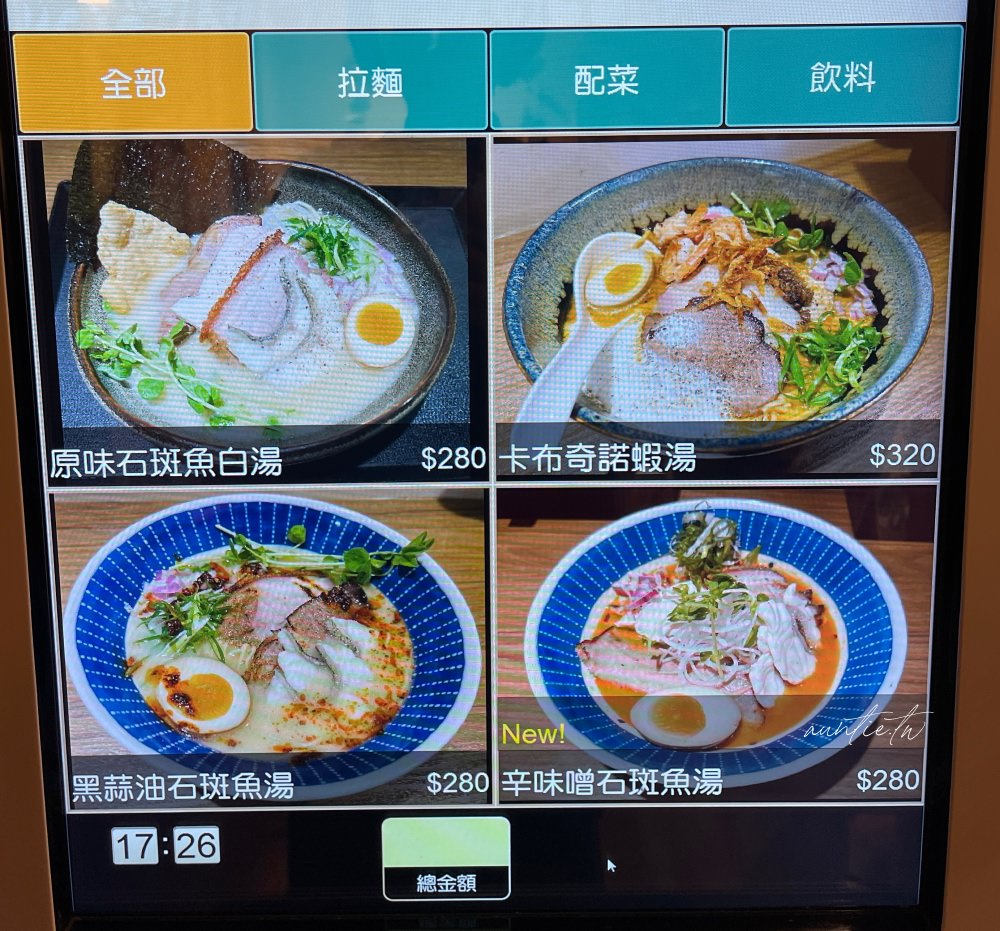
Task: Select 原味石斑魚白湯 ramen item
Action: [x=255, y=310]
